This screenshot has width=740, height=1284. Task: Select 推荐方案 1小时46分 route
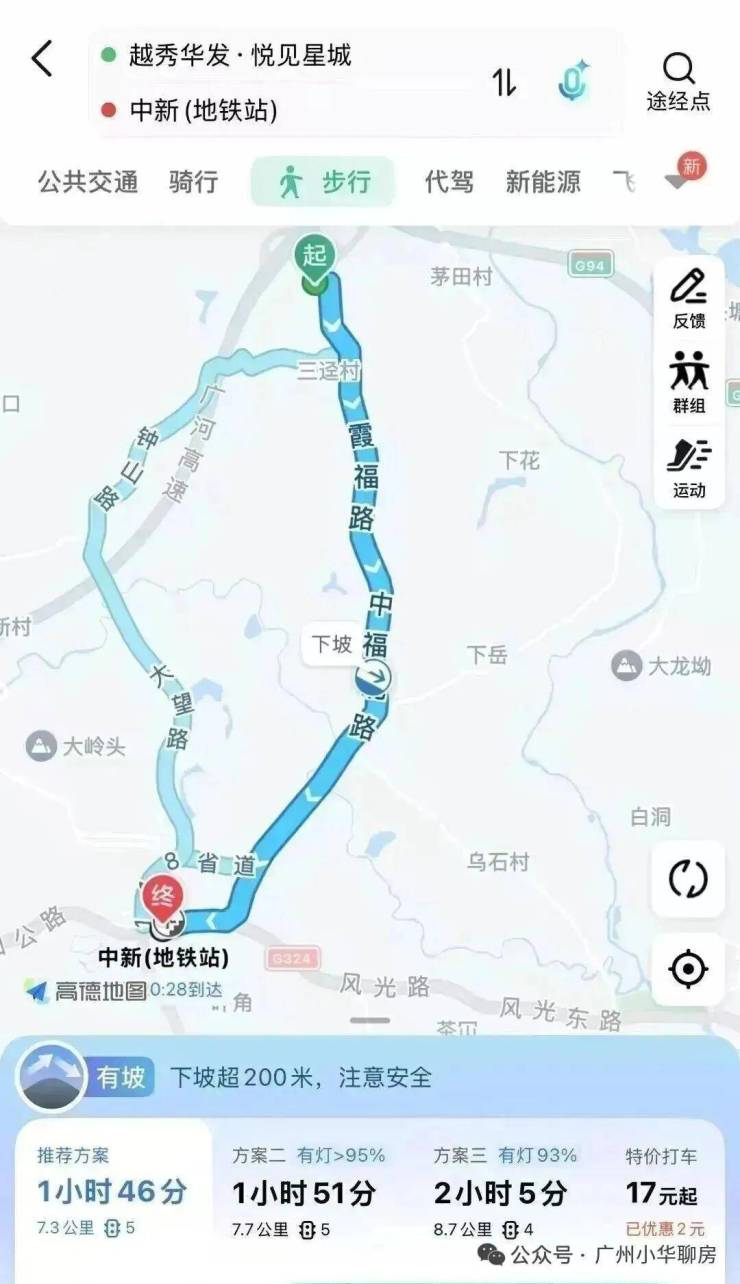[112, 1192]
